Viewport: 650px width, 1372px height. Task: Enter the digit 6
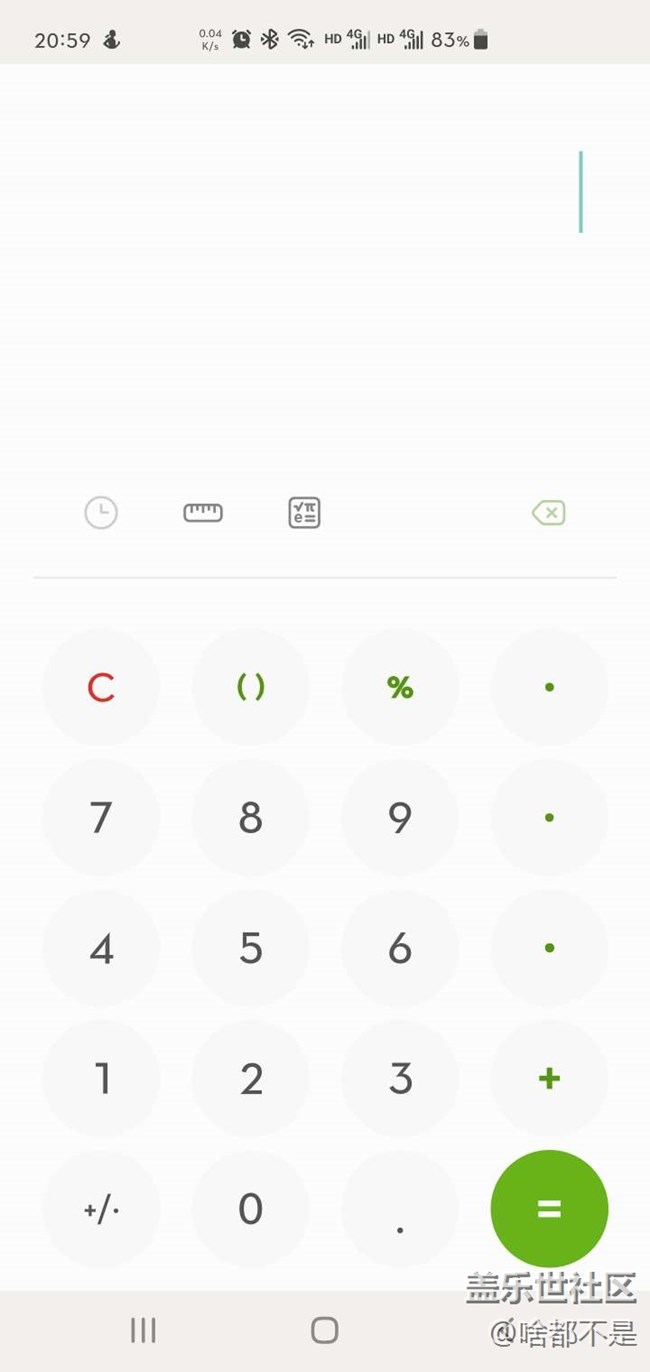400,948
